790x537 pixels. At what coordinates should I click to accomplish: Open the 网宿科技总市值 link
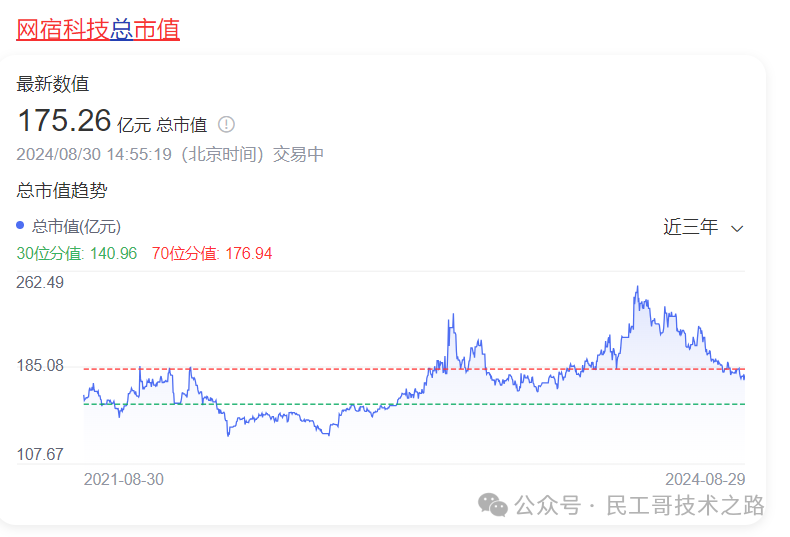[x=98, y=29]
